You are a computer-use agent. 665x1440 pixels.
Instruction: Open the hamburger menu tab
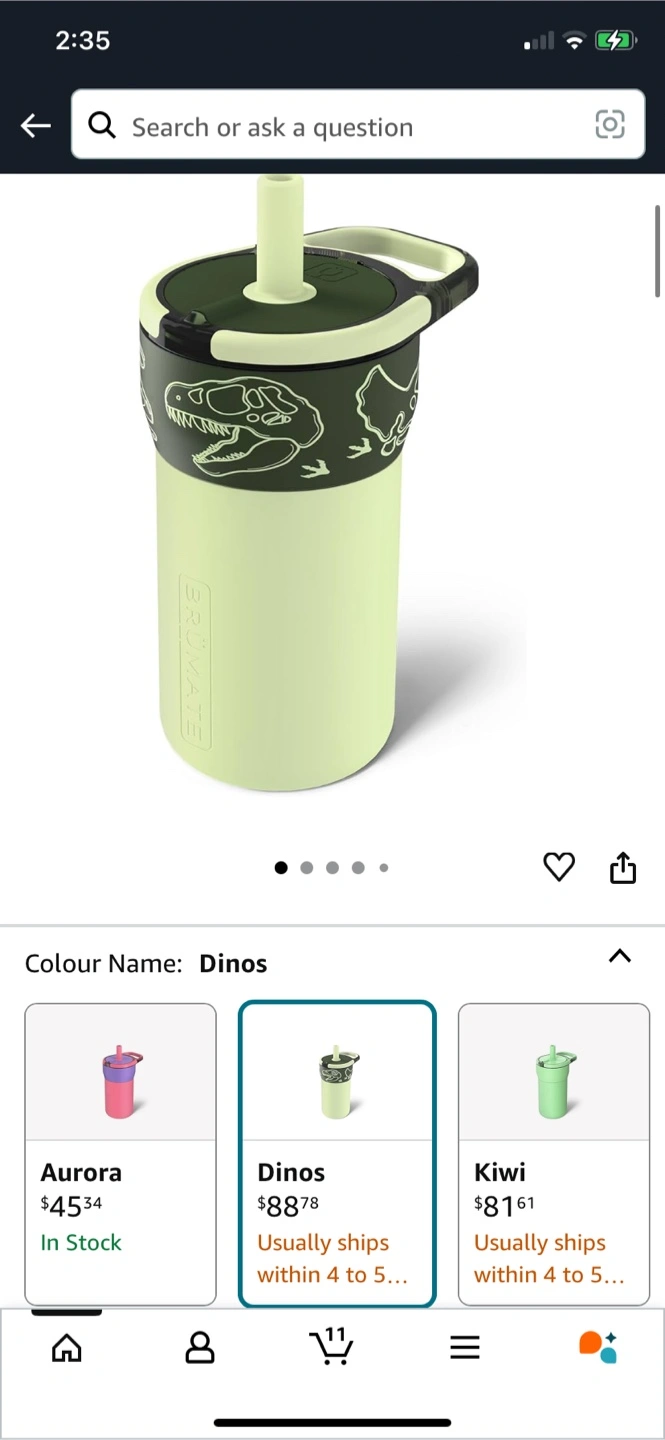465,1347
